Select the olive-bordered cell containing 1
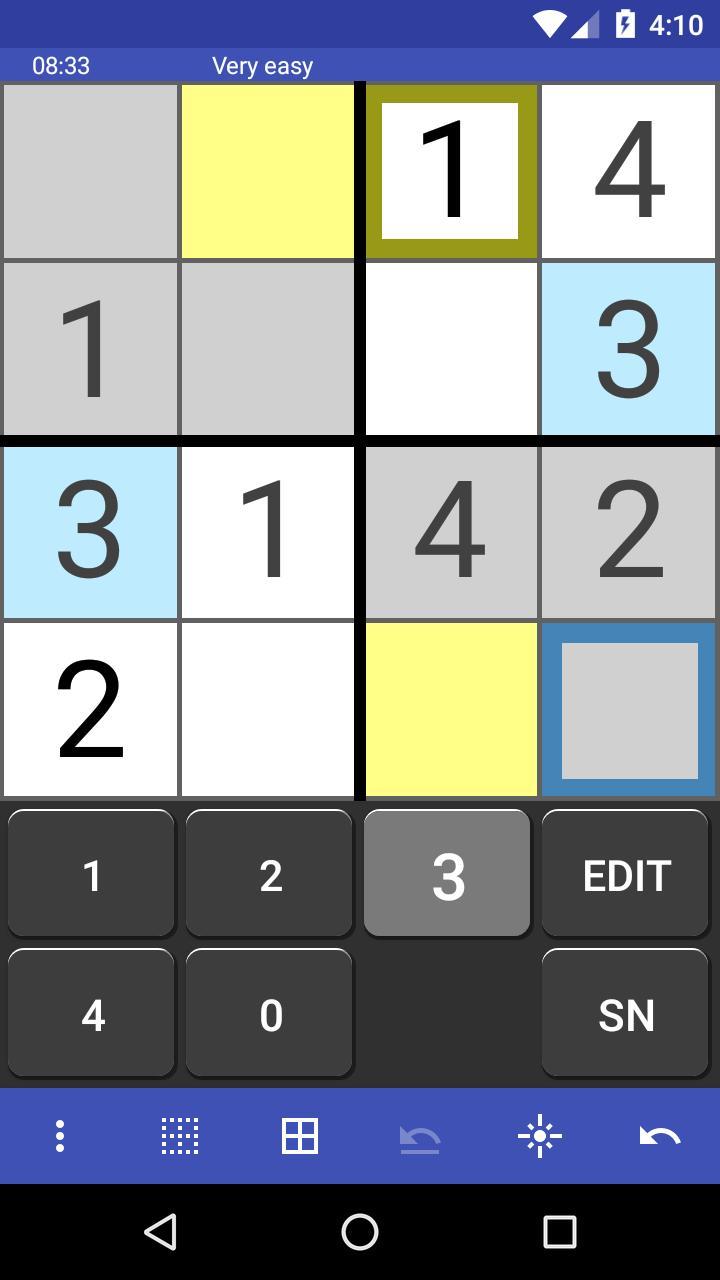The width and height of the screenshot is (720, 1280). [450, 170]
